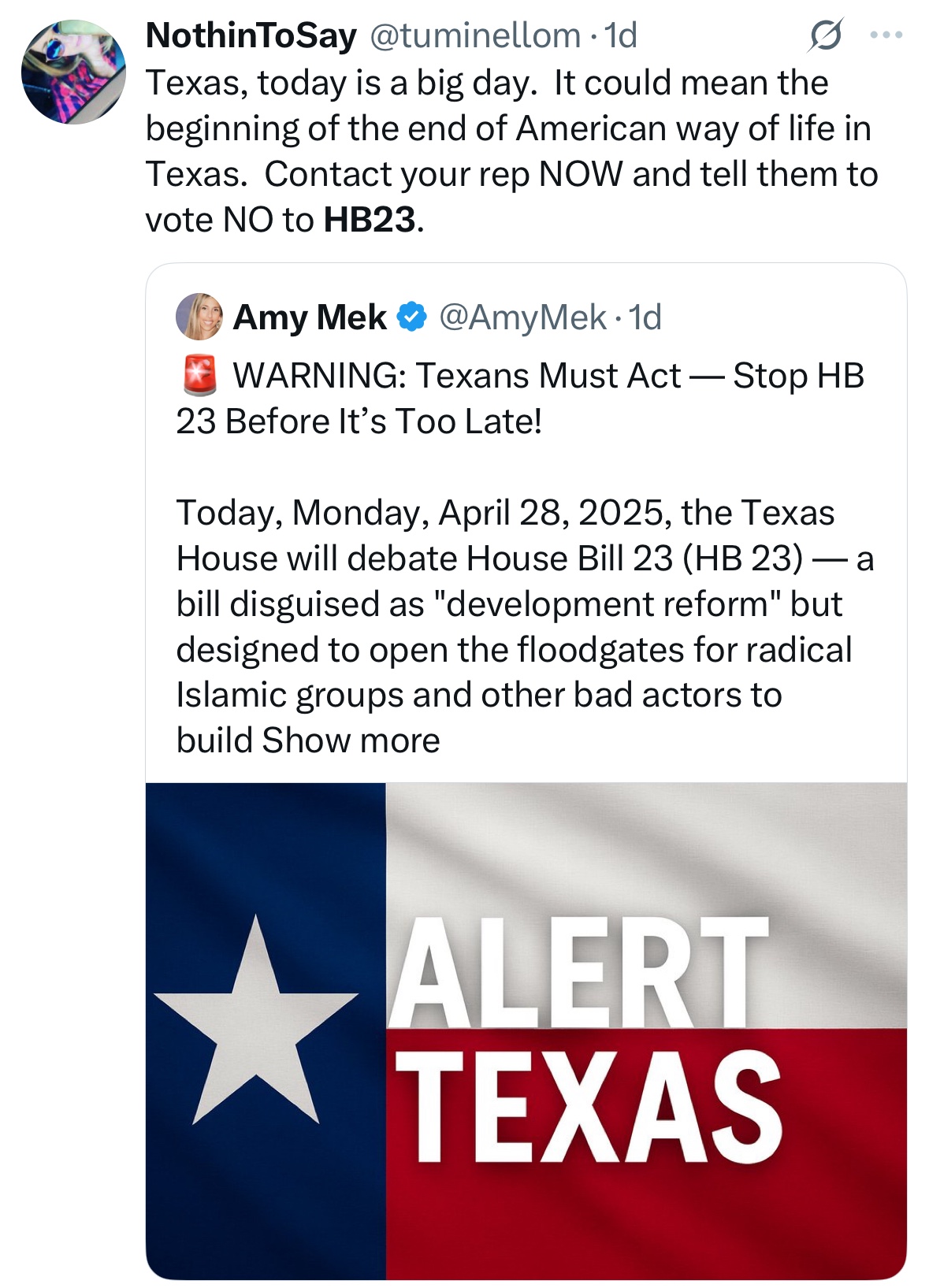Image resolution: width=929 pixels, height=1288 pixels.
Task: Open the Grok icon on NothinToSay's post
Action: [x=825, y=35]
